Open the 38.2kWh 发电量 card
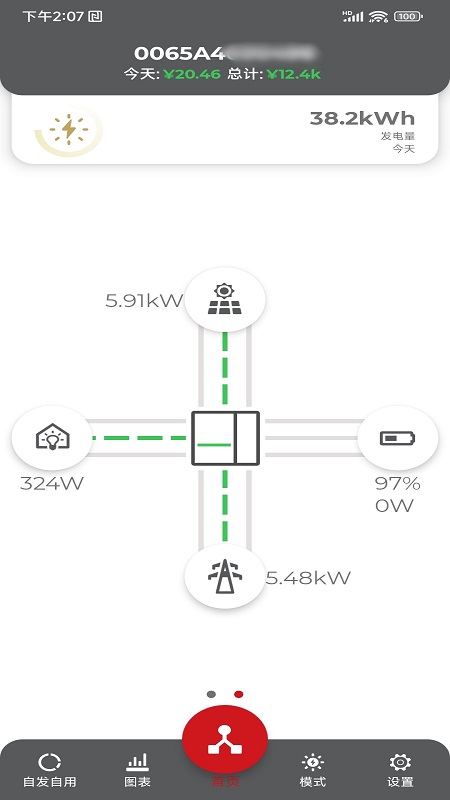Viewport: 450px width, 800px height. (x=224, y=130)
